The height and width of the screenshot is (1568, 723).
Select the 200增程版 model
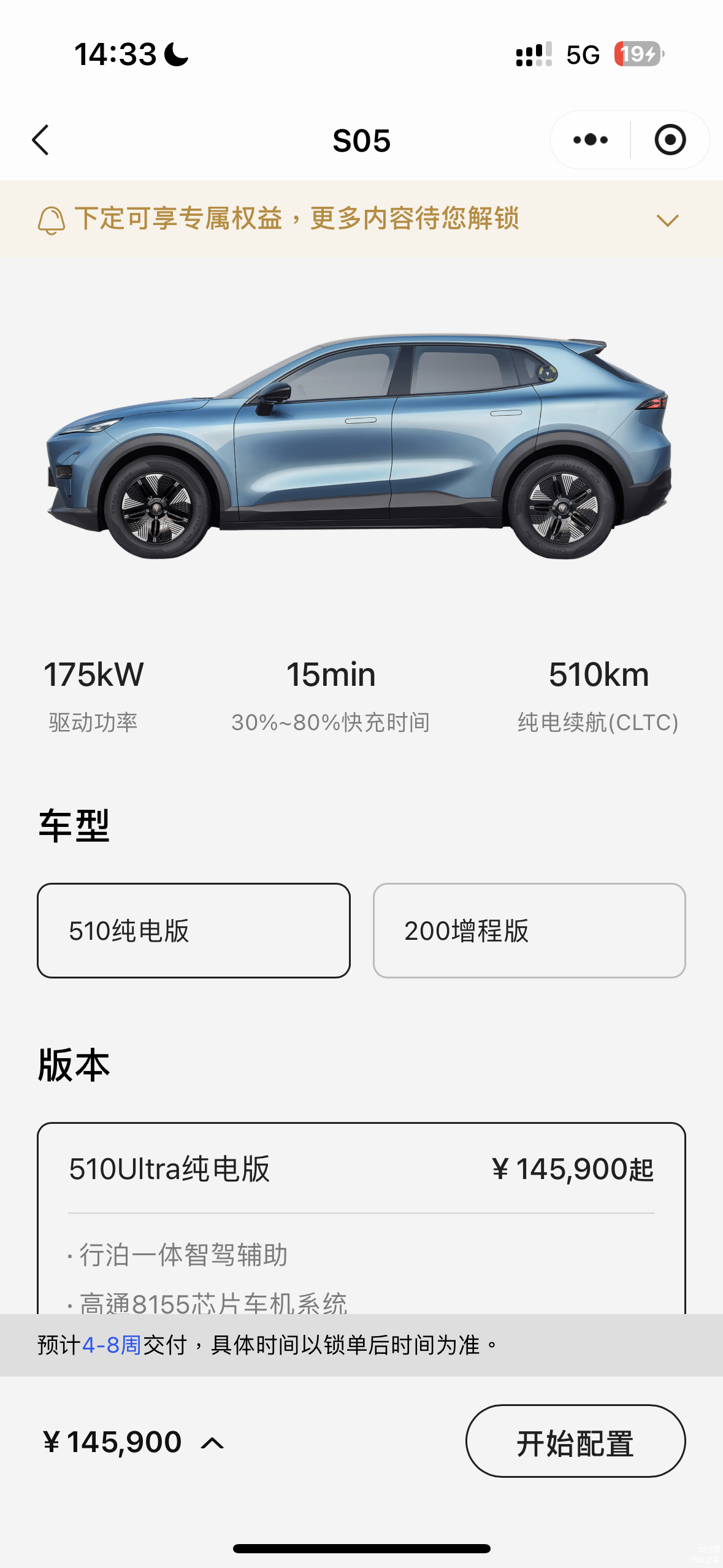point(529,930)
